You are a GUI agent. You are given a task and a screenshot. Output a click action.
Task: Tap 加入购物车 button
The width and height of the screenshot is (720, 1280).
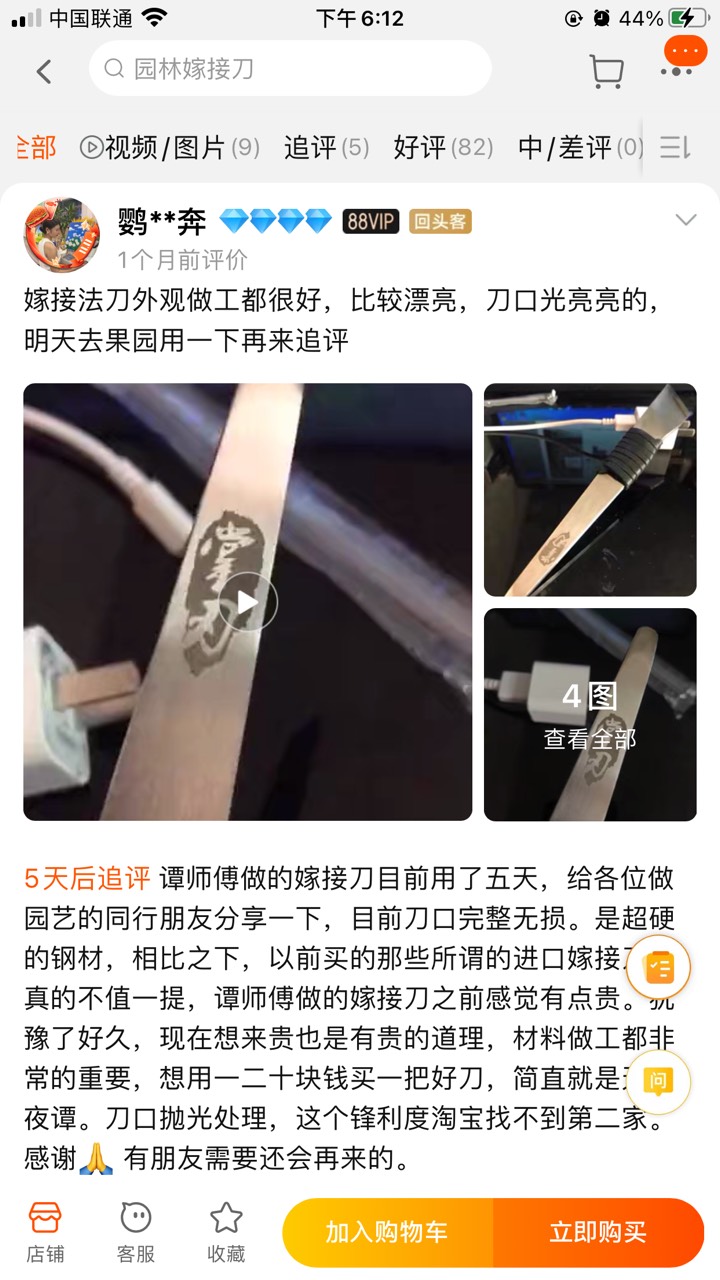(387, 1232)
